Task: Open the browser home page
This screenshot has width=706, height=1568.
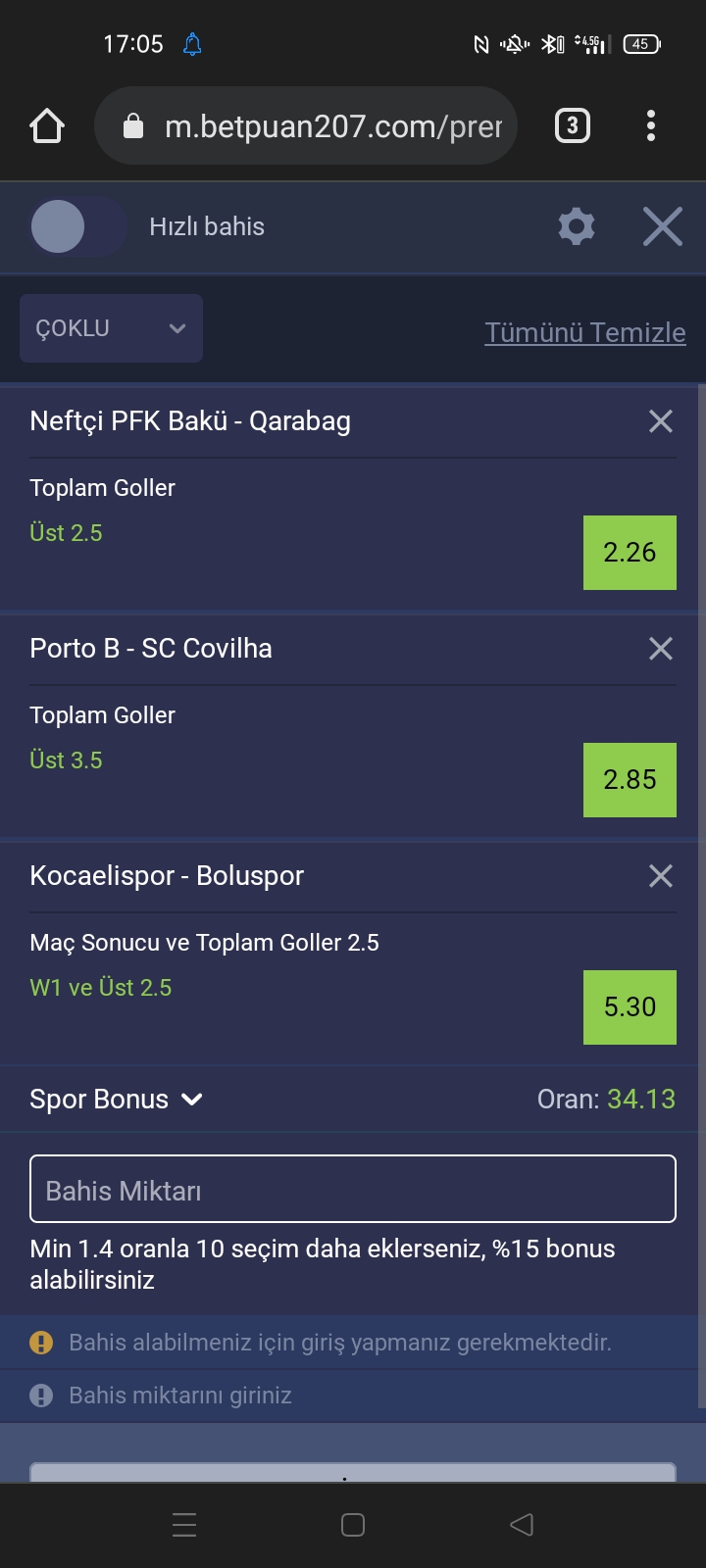Action: click(47, 125)
